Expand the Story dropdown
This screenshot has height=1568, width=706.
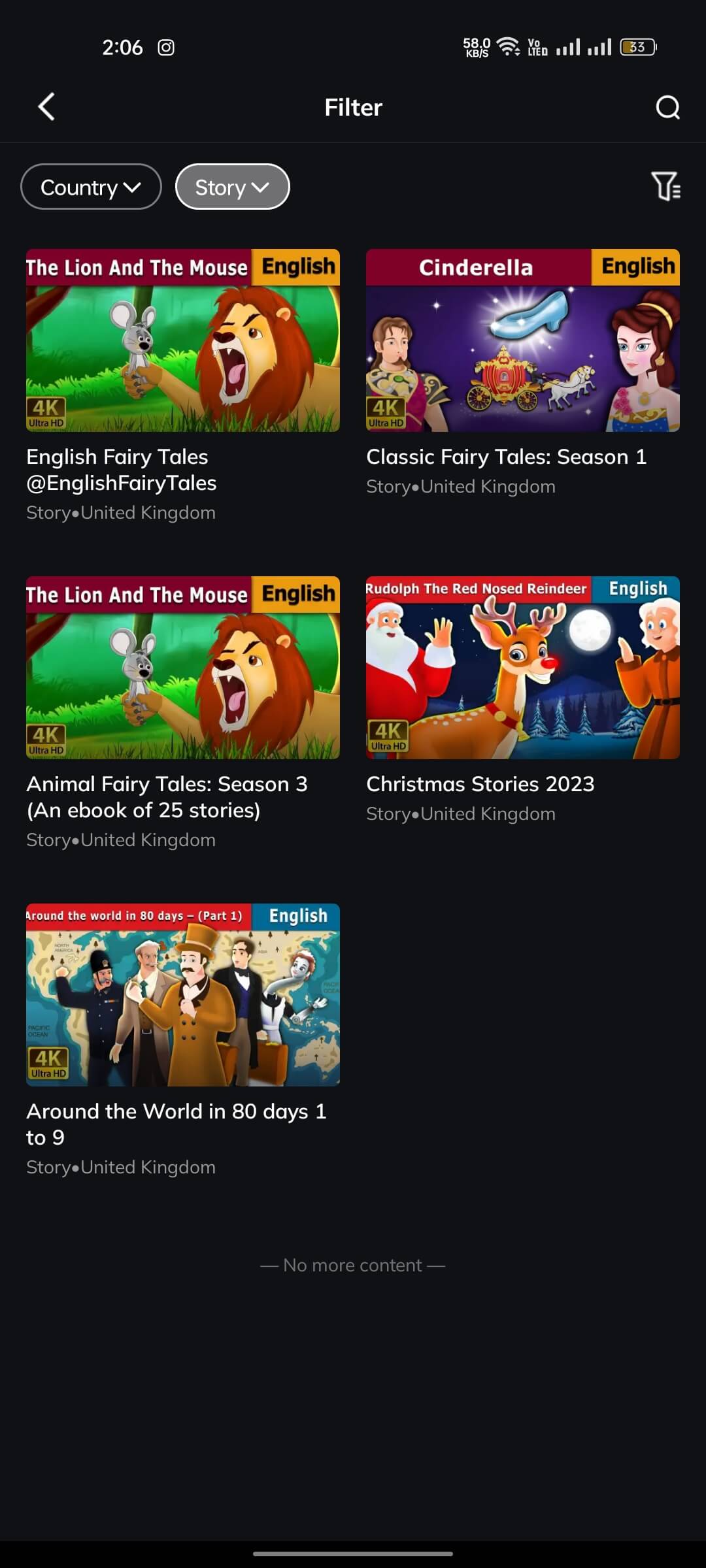tap(233, 187)
